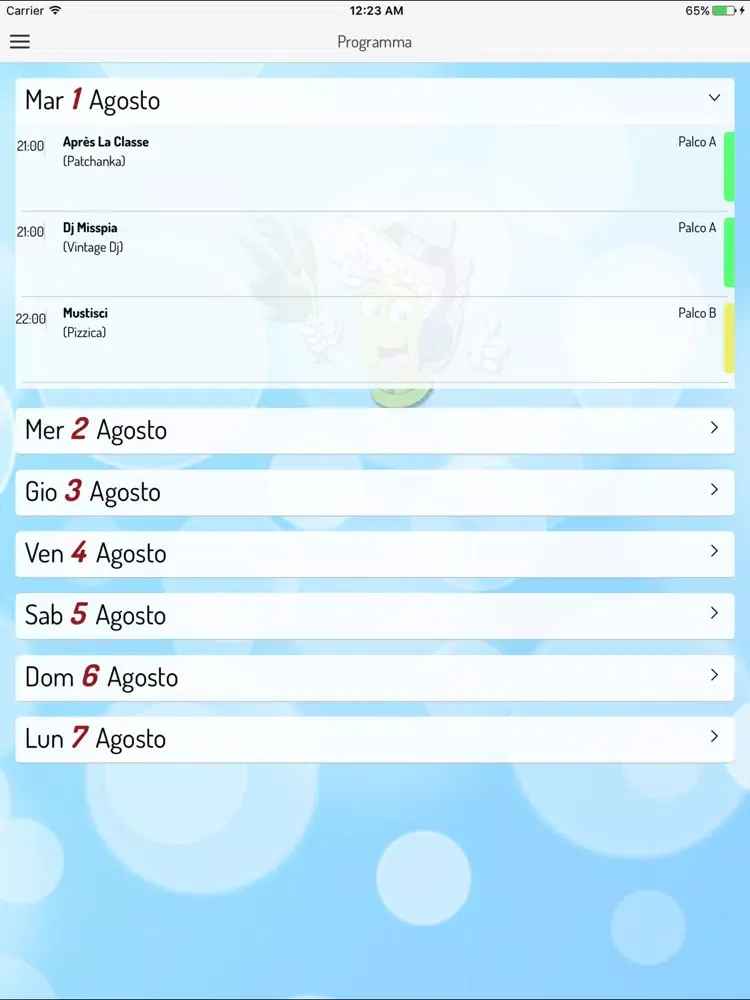Expand Sab 5 Agosto schedule
Image resolution: width=750 pixels, height=1000 pixels.
tap(374, 615)
